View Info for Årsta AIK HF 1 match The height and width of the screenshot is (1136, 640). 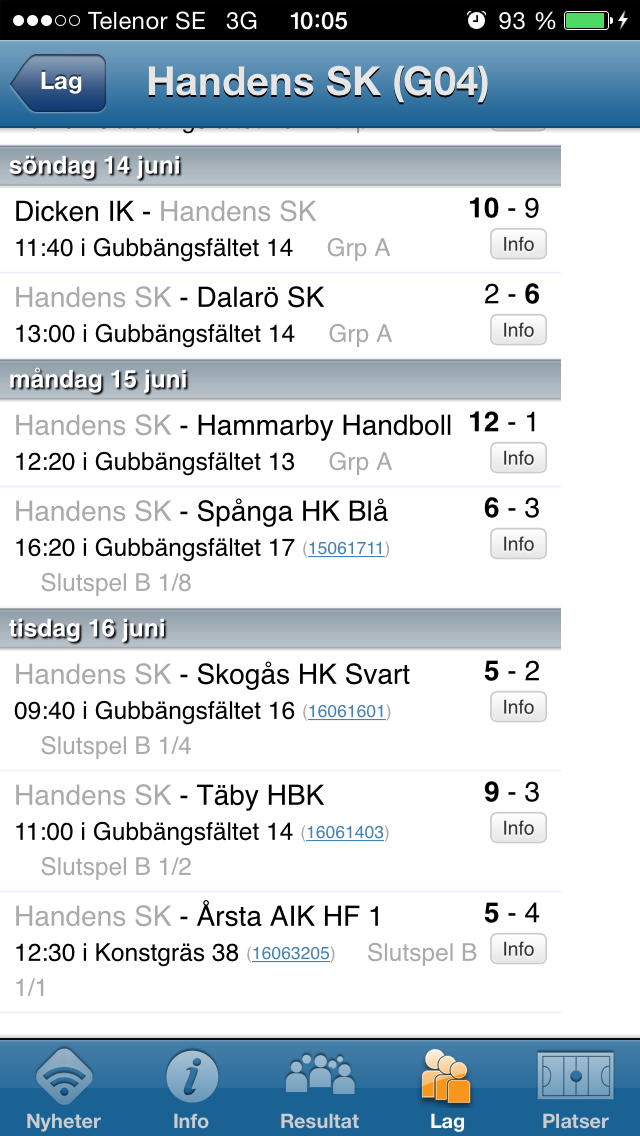click(x=518, y=950)
